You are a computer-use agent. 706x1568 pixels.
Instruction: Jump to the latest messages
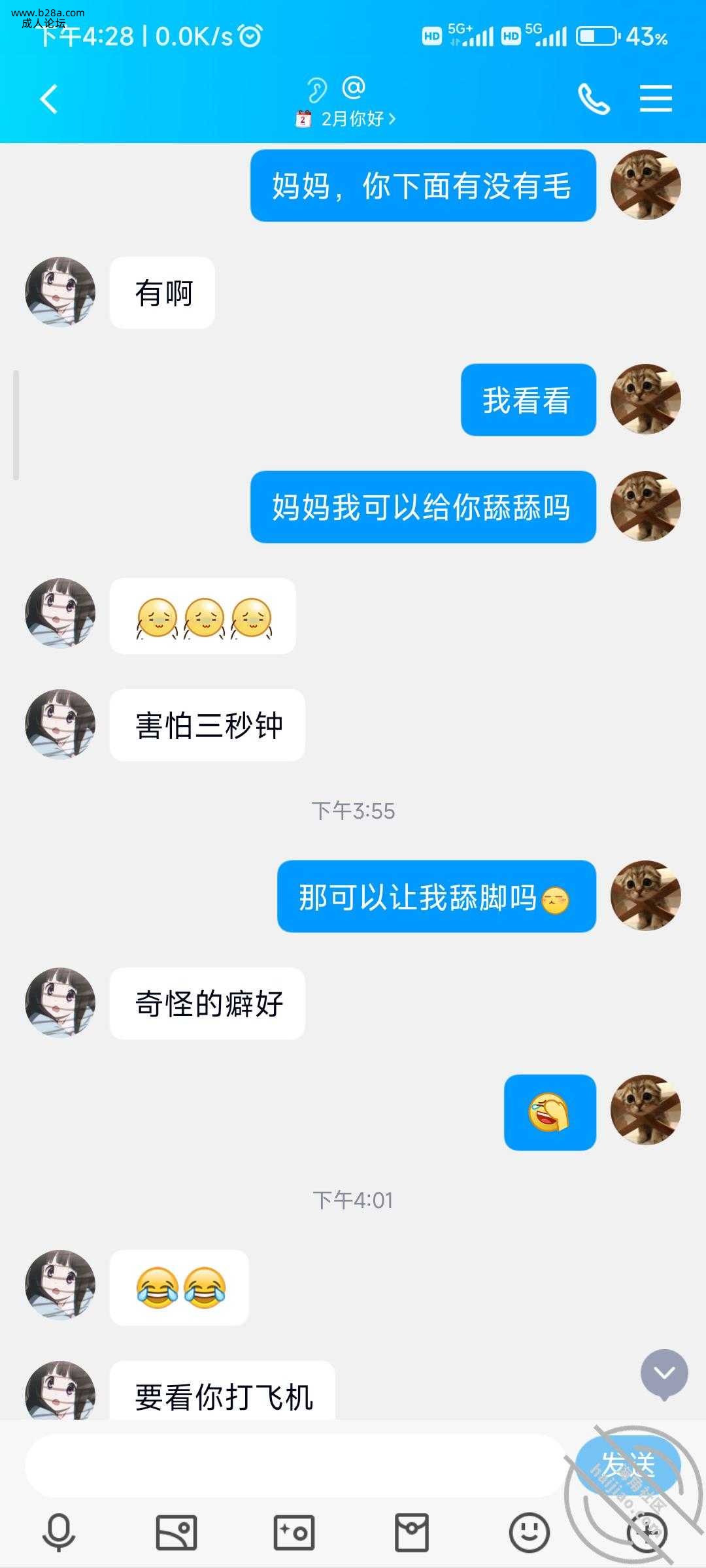tap(664, 1373)
